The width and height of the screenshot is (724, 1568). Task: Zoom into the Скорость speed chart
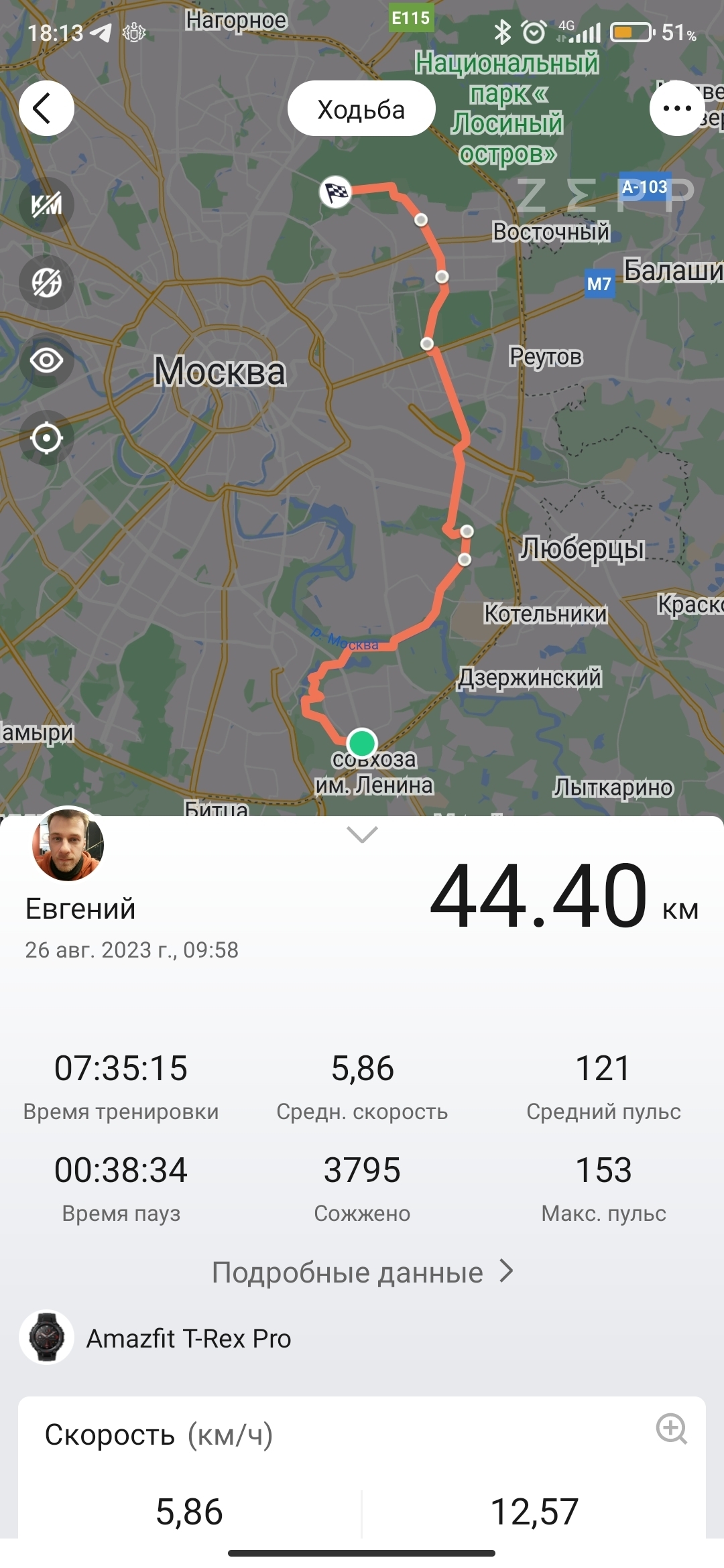(x=671, y=1429)
